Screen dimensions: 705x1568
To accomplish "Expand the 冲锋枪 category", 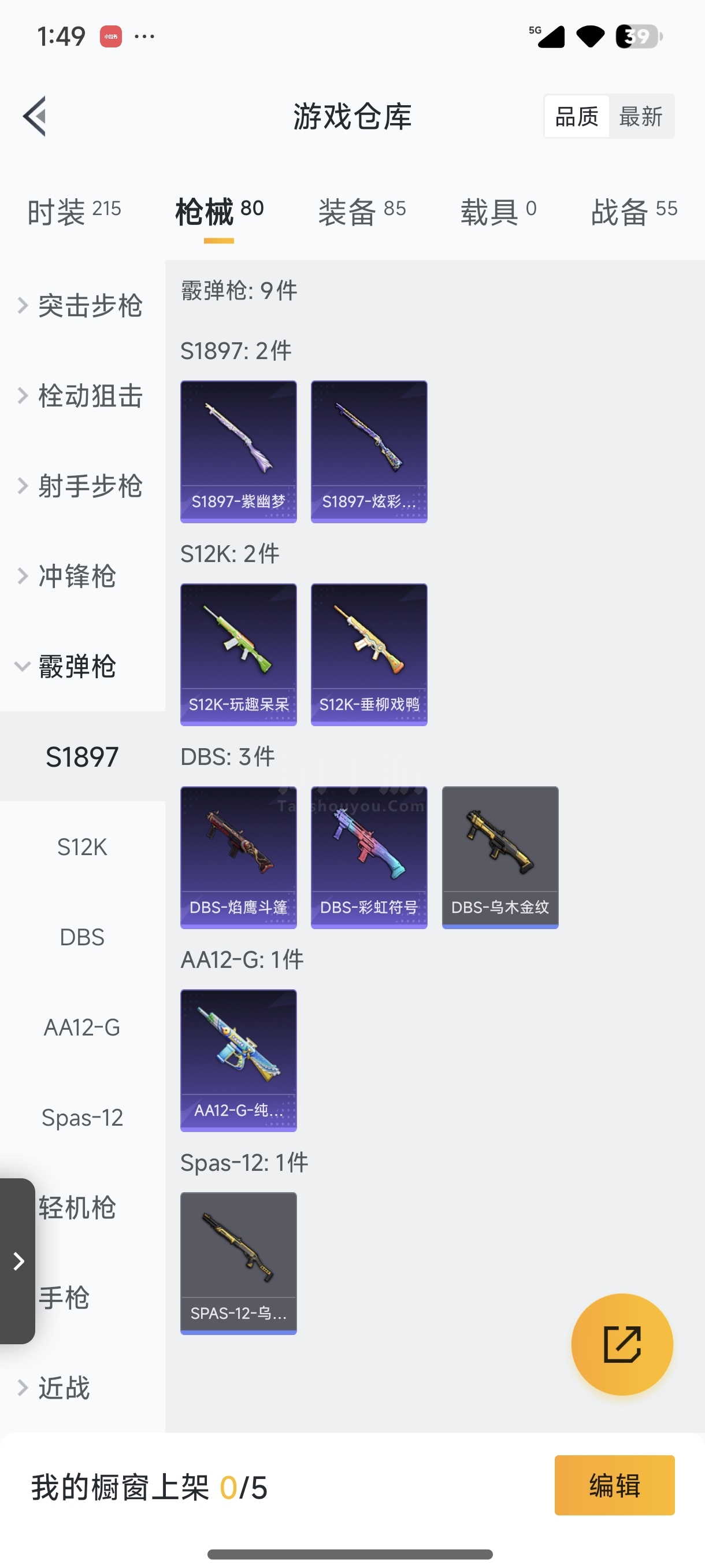I will (76, 576).
